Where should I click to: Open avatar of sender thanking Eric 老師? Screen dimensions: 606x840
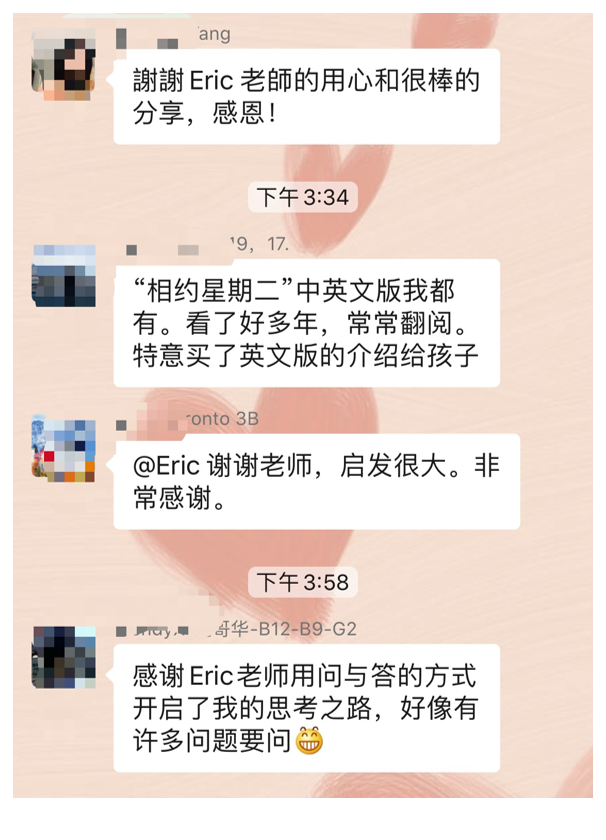(64, 64)
